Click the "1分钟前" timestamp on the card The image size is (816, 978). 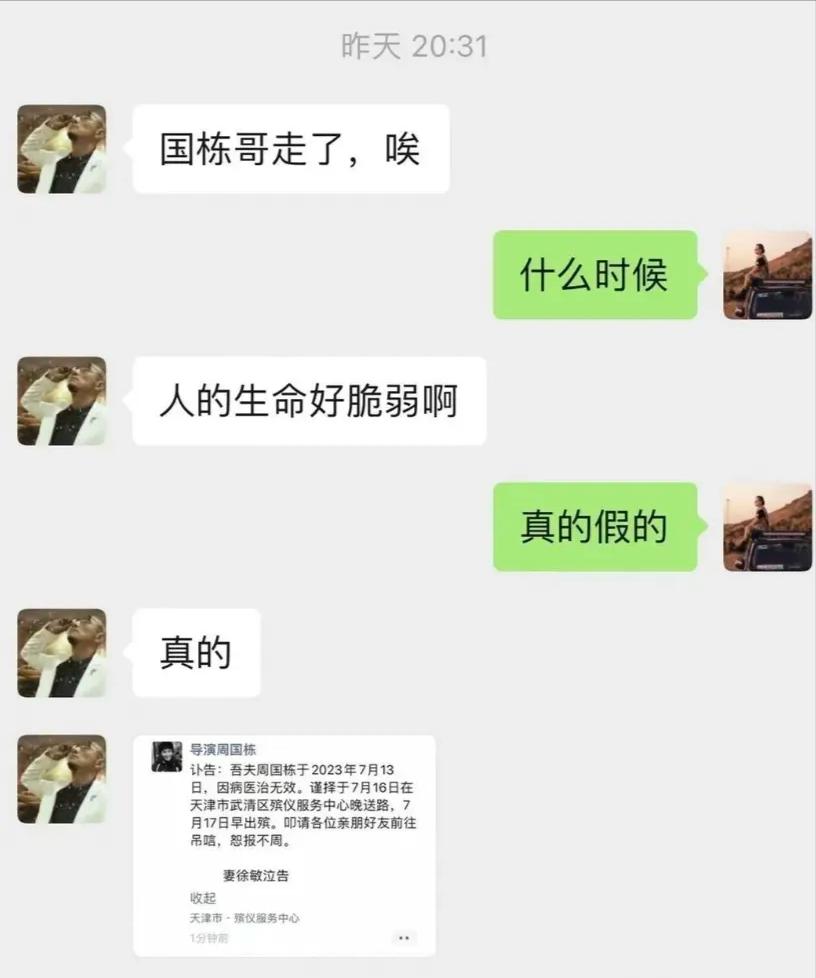point(209,937)
